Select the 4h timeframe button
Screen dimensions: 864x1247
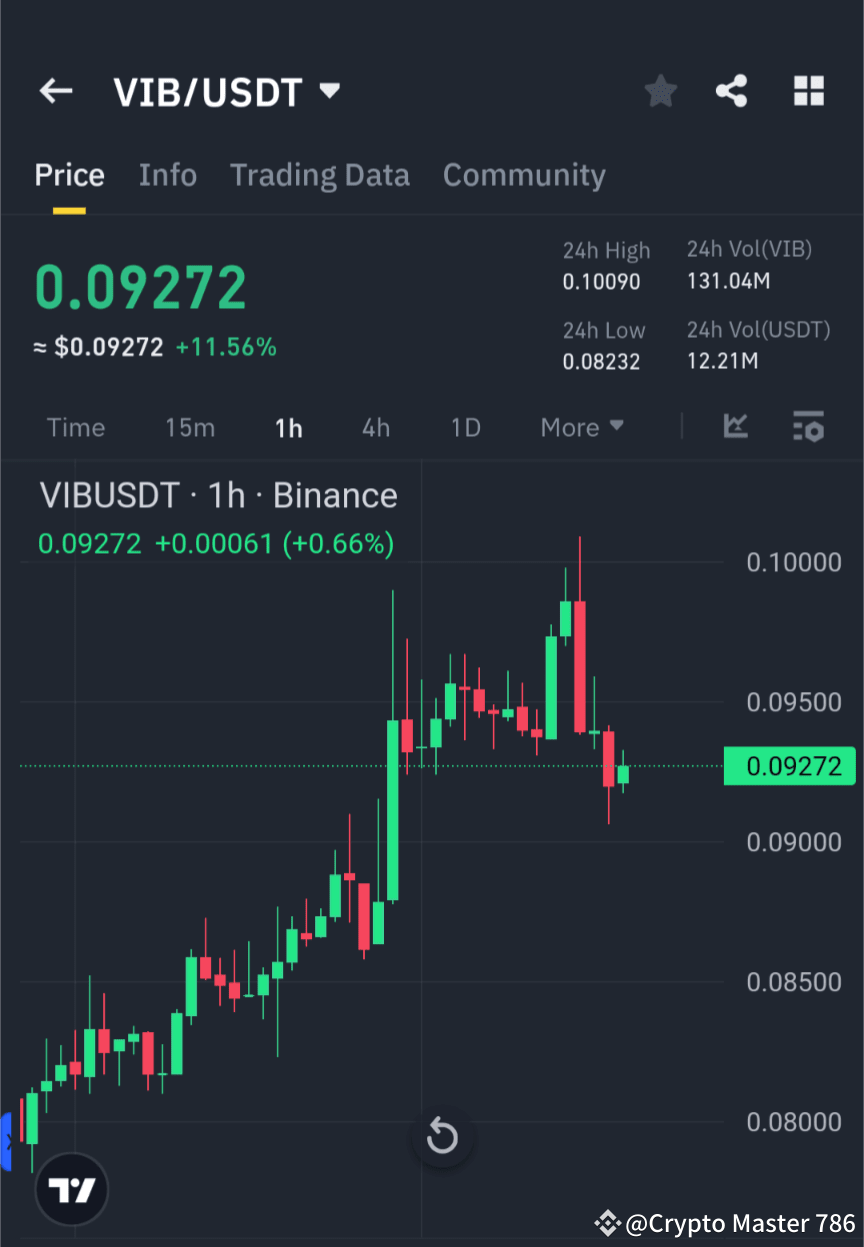[376, 427]
